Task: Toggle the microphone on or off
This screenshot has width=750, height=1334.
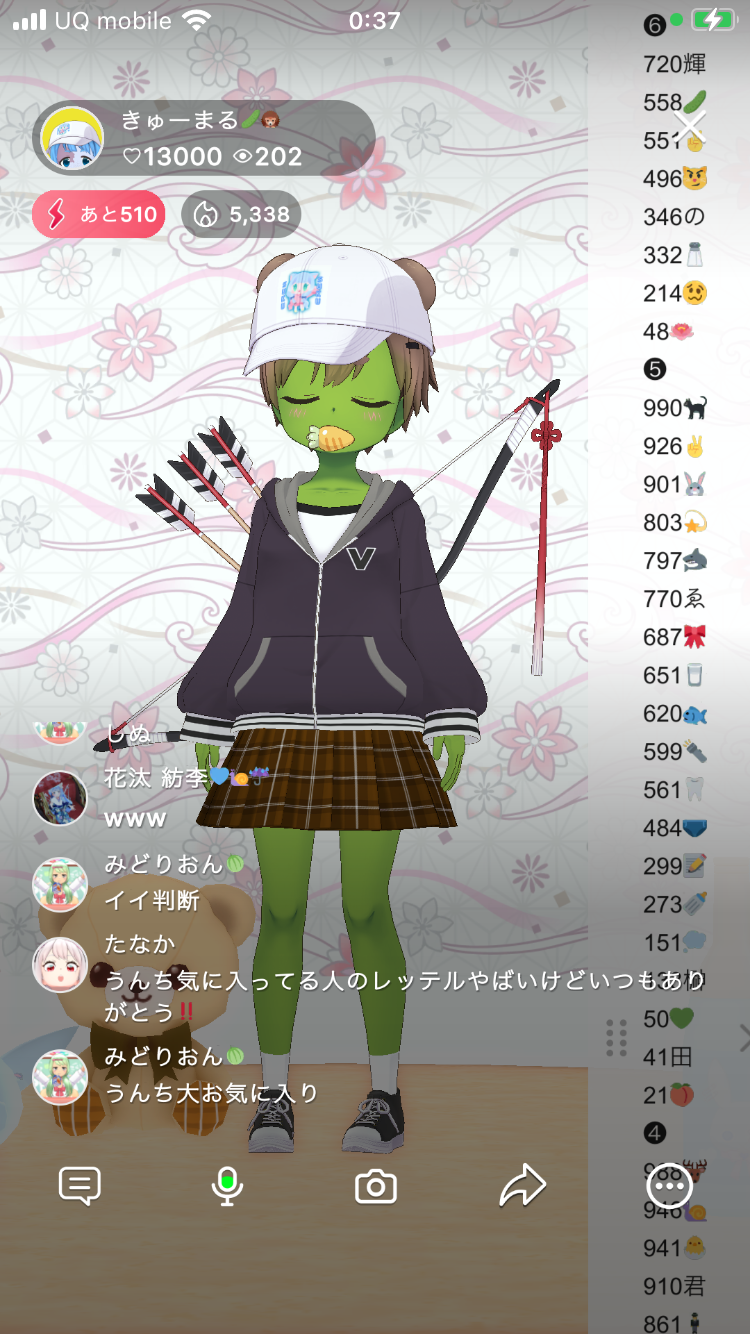Action: (227, 1186)
